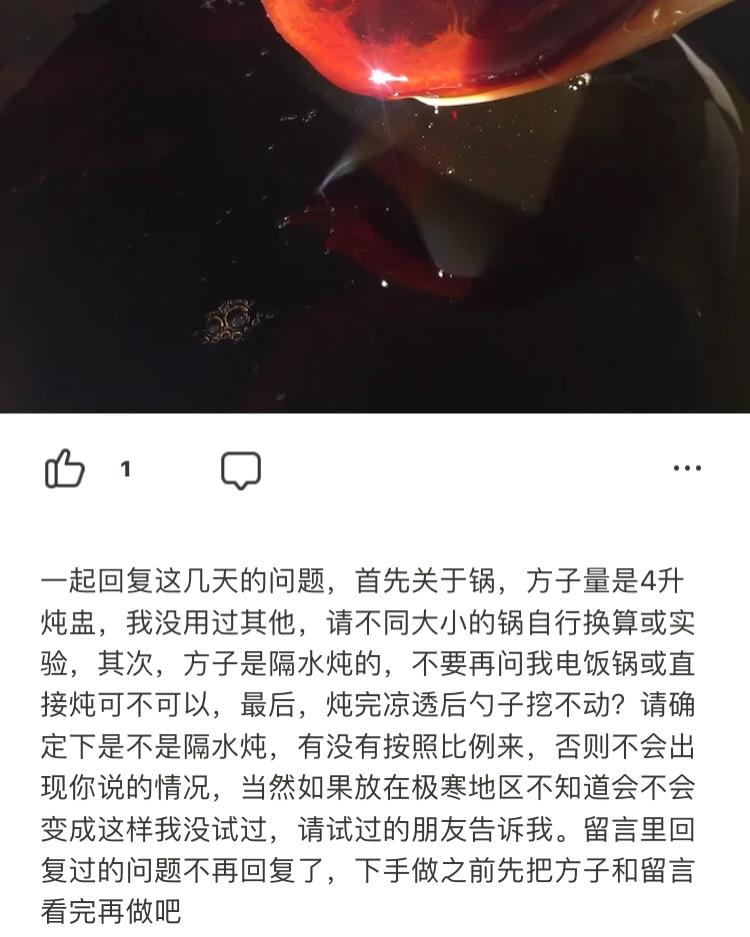The image size is (750, 937).
Task: Open the post's dark food photo
Action: pos(375,205)
